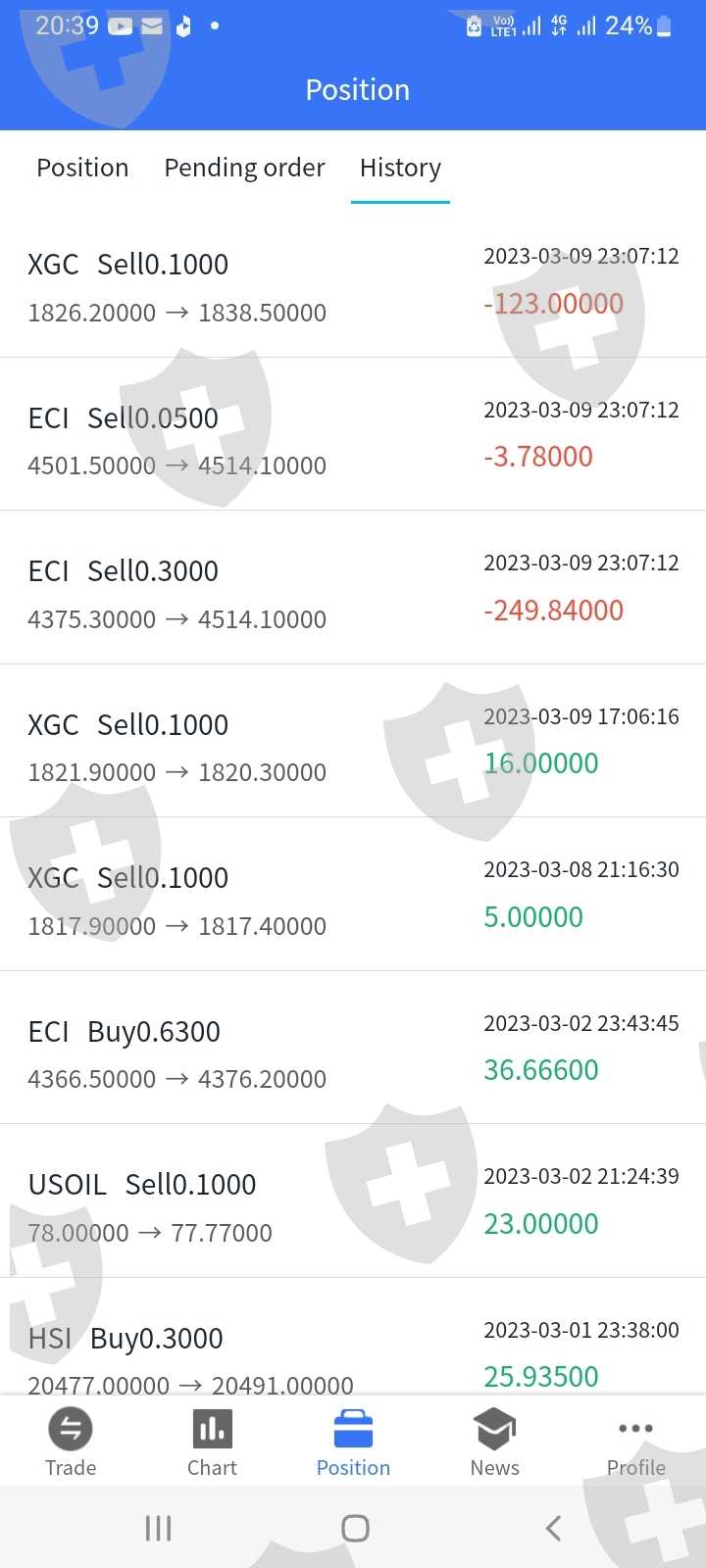The image size is (706, 1568).
Task: View the ECI Buy0.6300 trade details
Action: (x=353, y=1053)
